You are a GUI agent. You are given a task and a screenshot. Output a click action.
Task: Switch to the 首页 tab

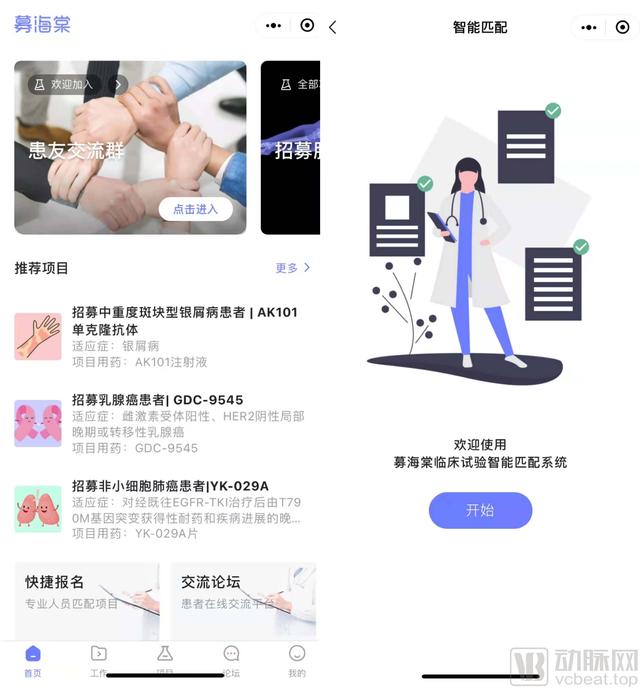point(33,660)
